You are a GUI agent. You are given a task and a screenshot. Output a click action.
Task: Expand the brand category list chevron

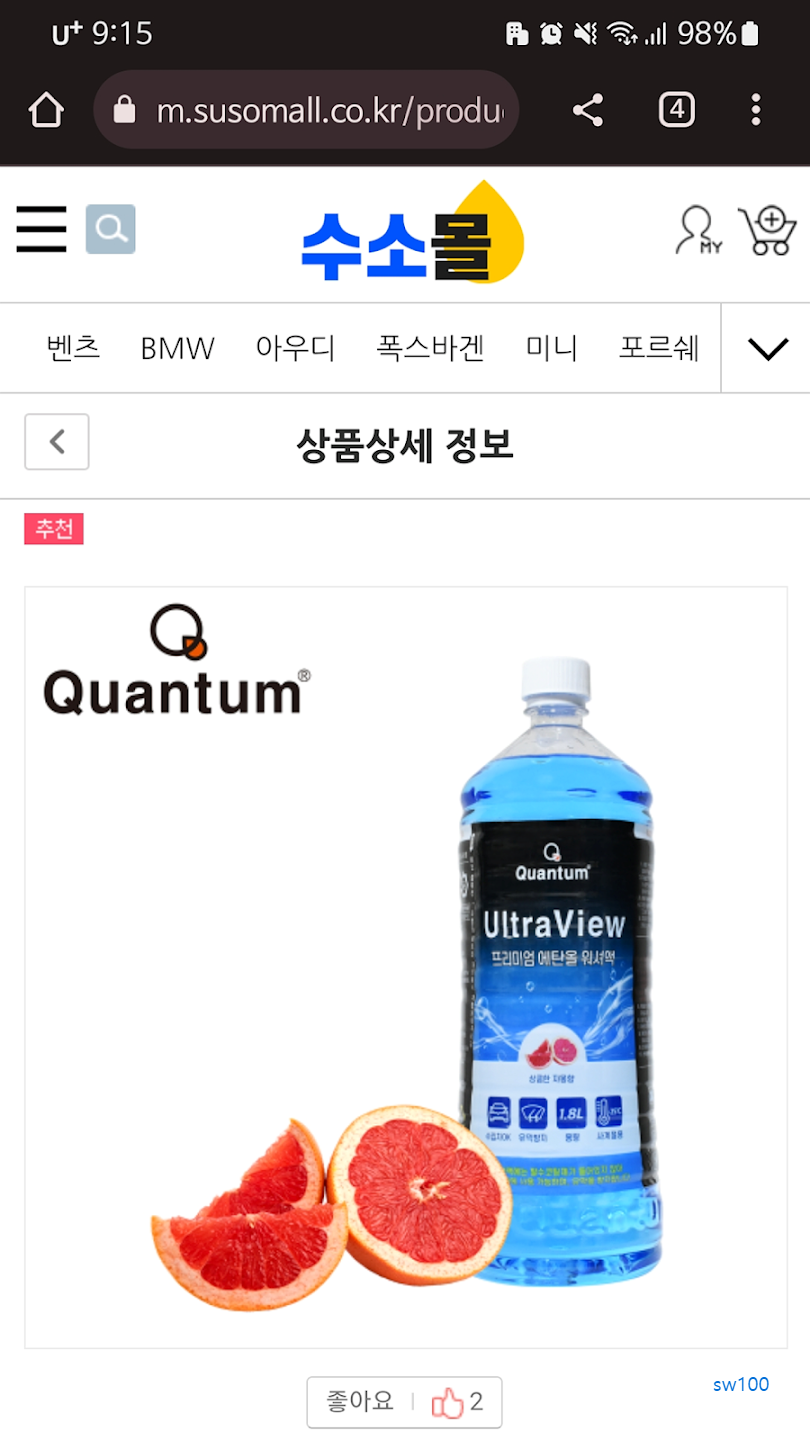(767, 348)
